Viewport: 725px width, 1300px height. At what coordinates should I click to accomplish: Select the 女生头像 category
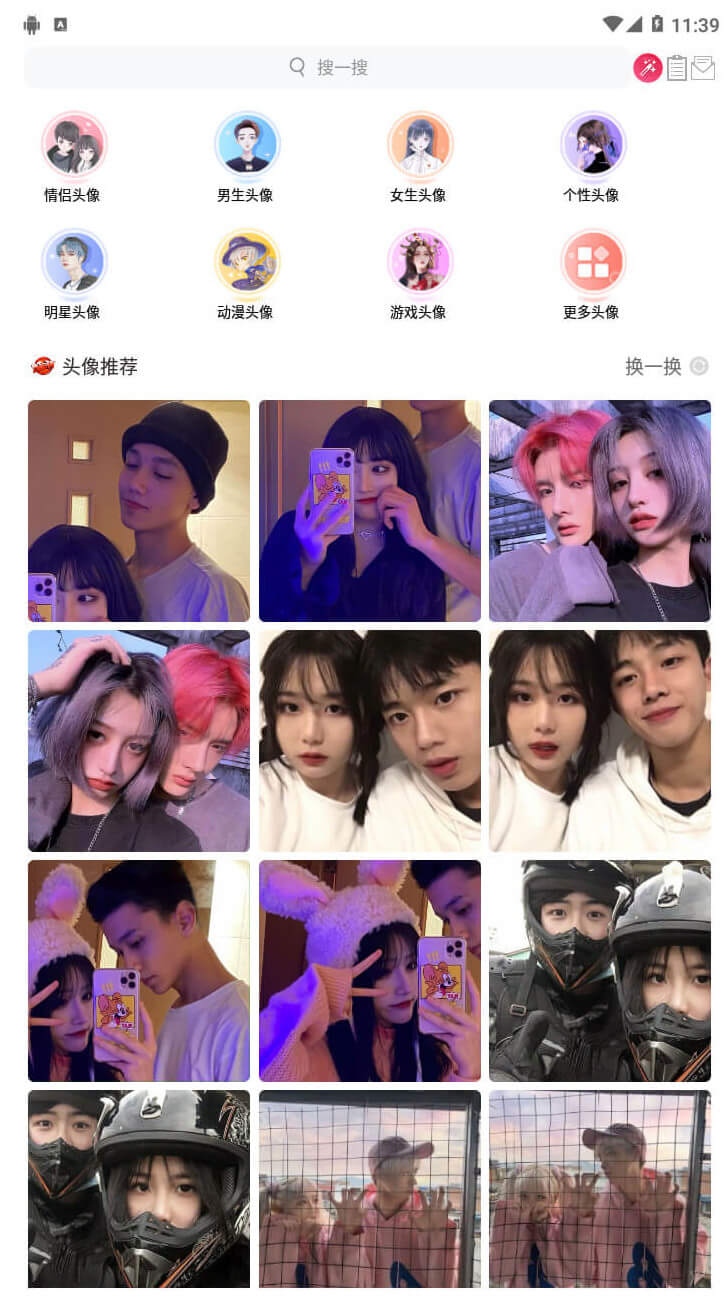pyautogui.click(x=419, y=158)
